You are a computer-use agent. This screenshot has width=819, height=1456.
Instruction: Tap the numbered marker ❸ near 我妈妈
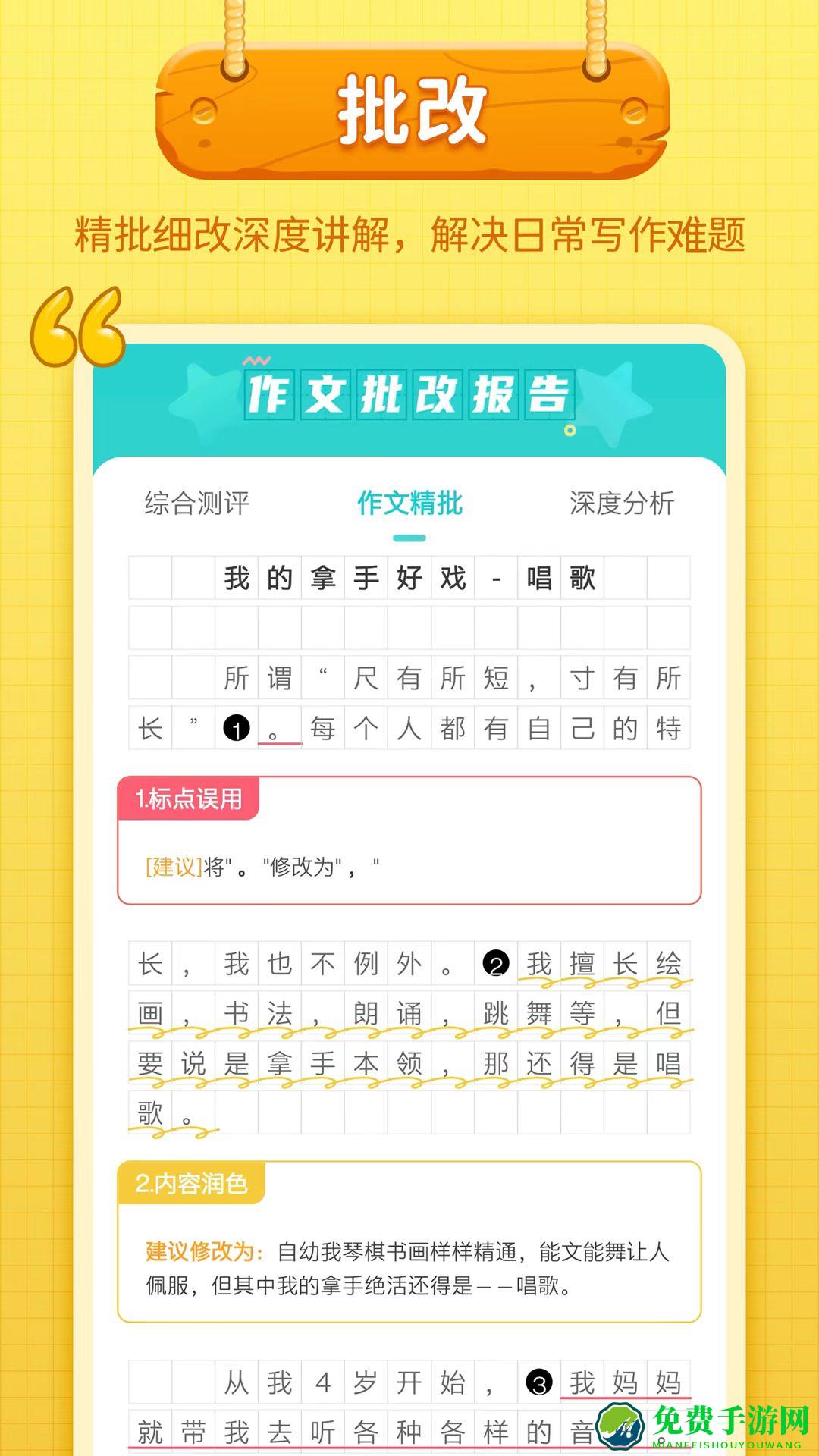538,1380
